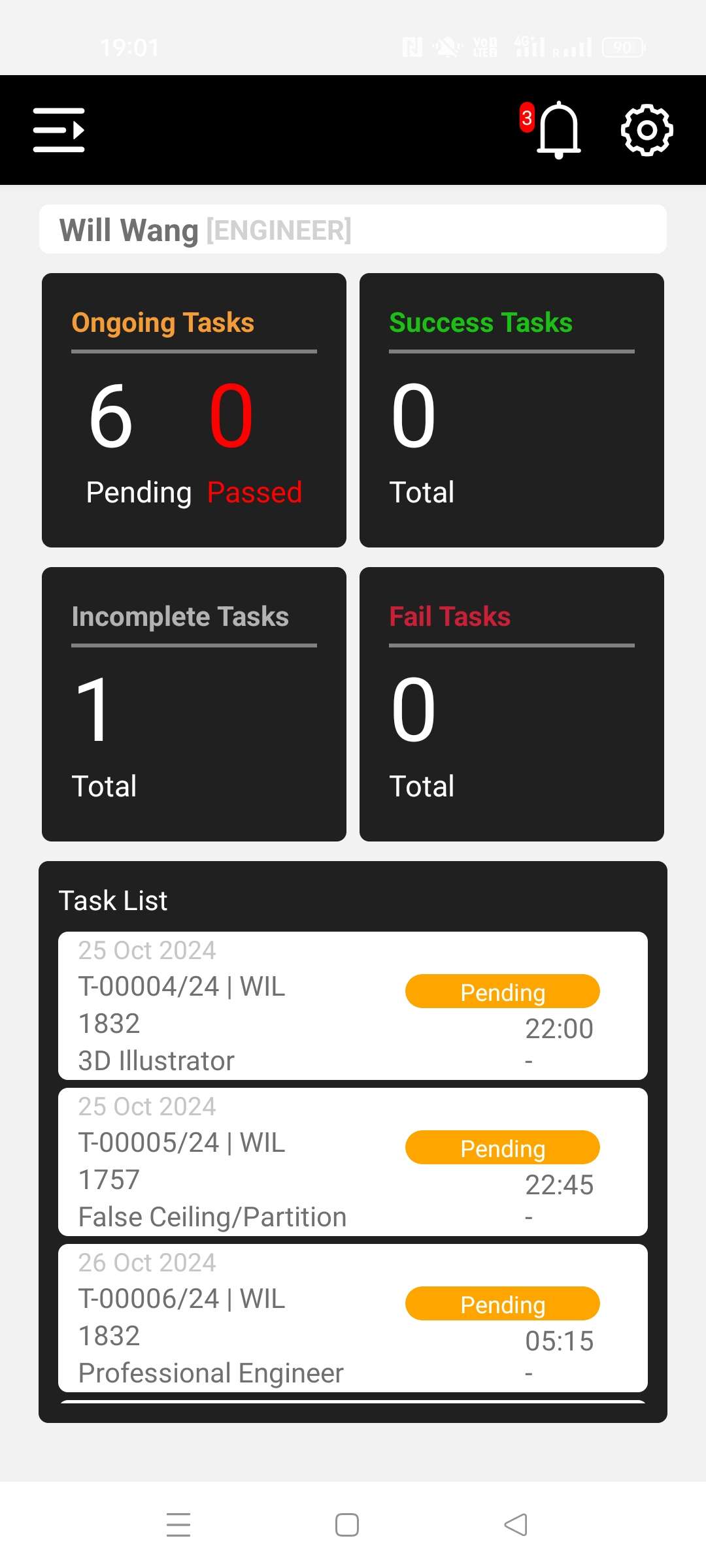View the Incomplete Tasks card
The image size is (706, 1568).
(x=194, y=704)
